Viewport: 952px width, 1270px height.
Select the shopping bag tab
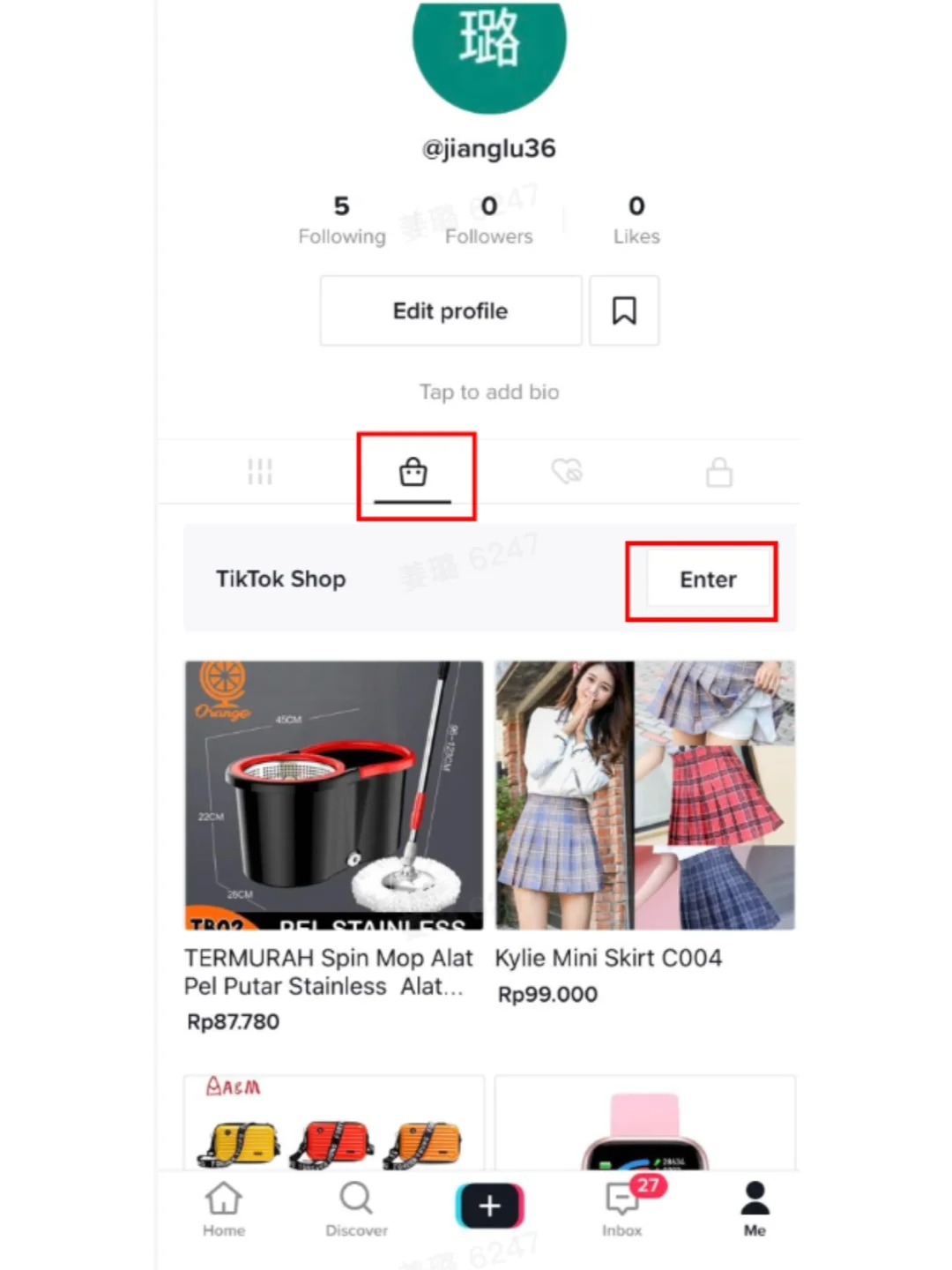(413, 473)
